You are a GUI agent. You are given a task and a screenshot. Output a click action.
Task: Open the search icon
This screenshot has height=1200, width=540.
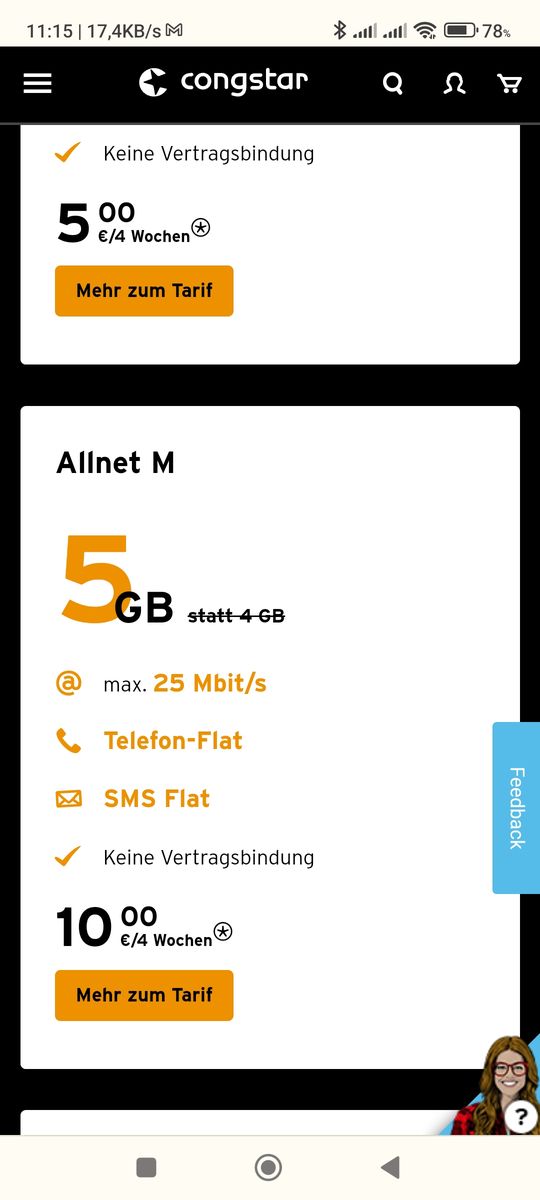(x=393, y=84)
